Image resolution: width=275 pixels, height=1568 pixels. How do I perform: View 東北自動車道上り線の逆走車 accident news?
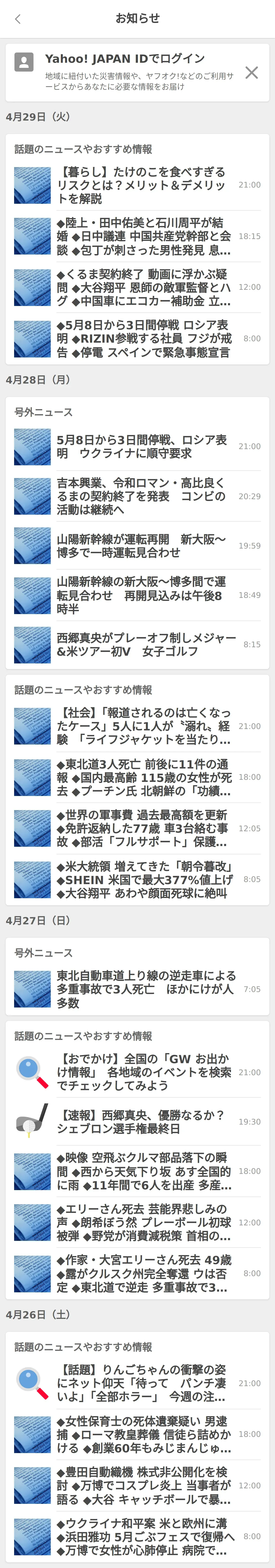146,989
